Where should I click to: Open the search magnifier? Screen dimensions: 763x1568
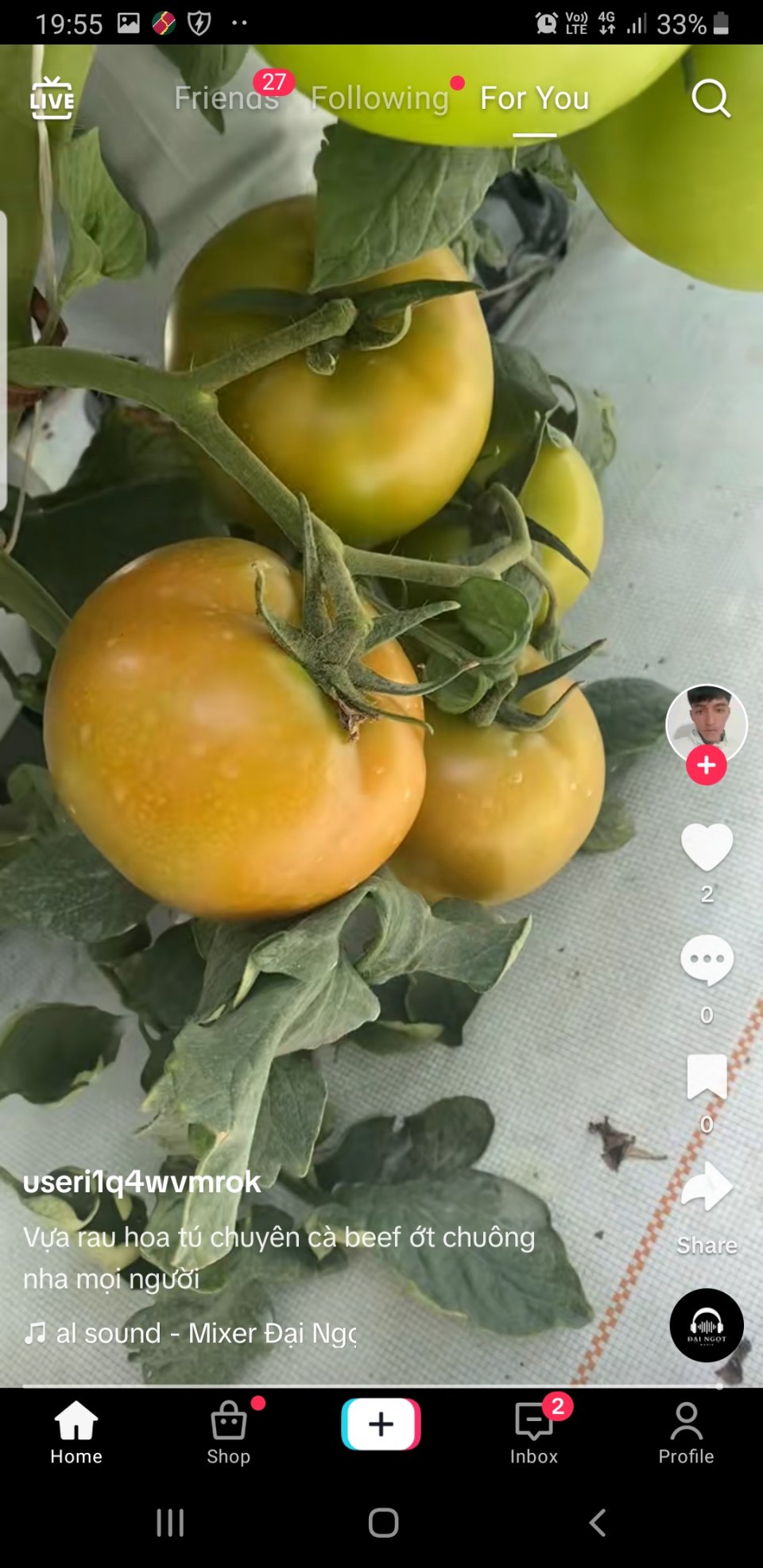[x=710, y=98]
